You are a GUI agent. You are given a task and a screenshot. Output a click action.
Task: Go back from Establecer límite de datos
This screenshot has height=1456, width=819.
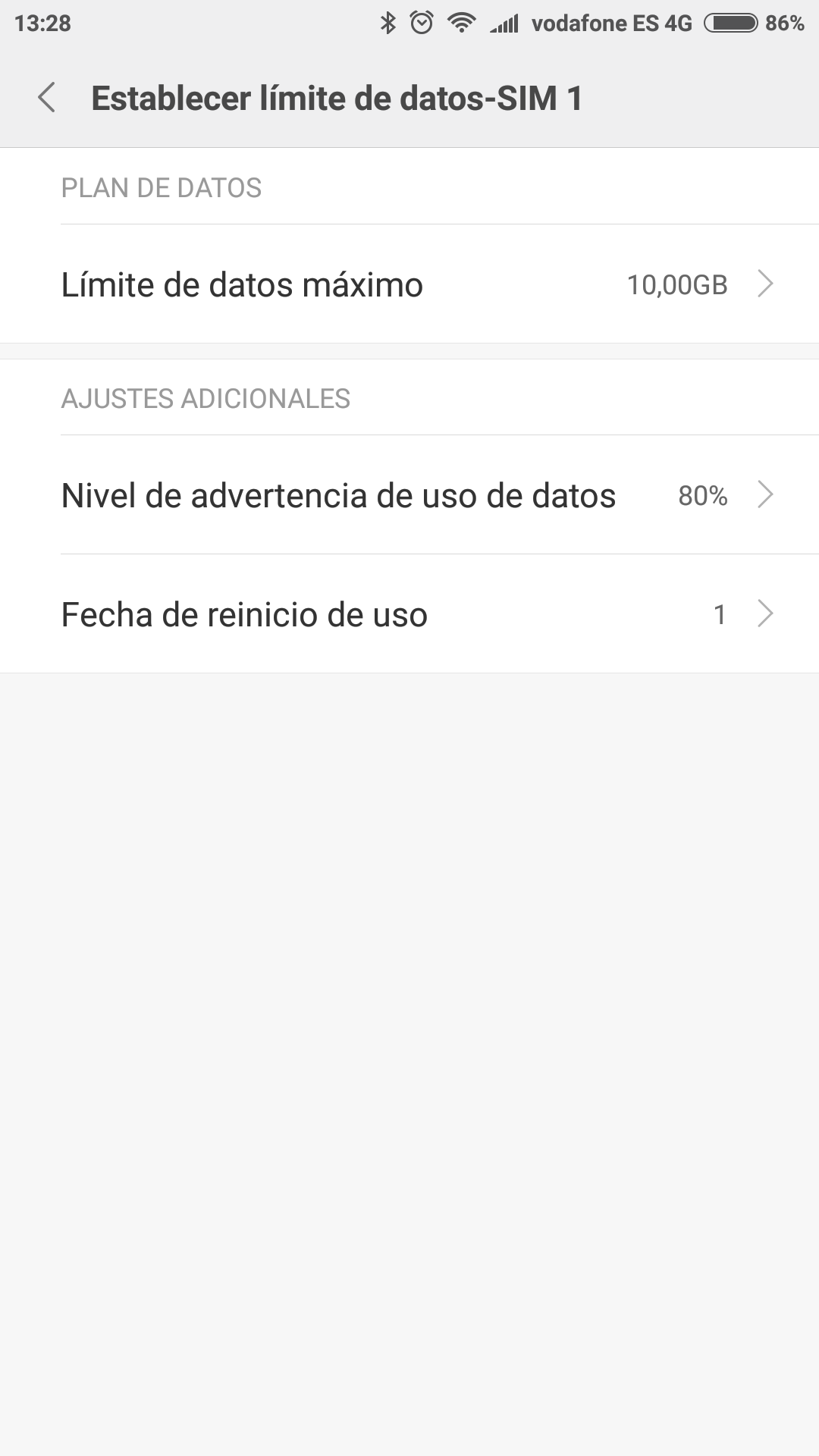(47, 98)
